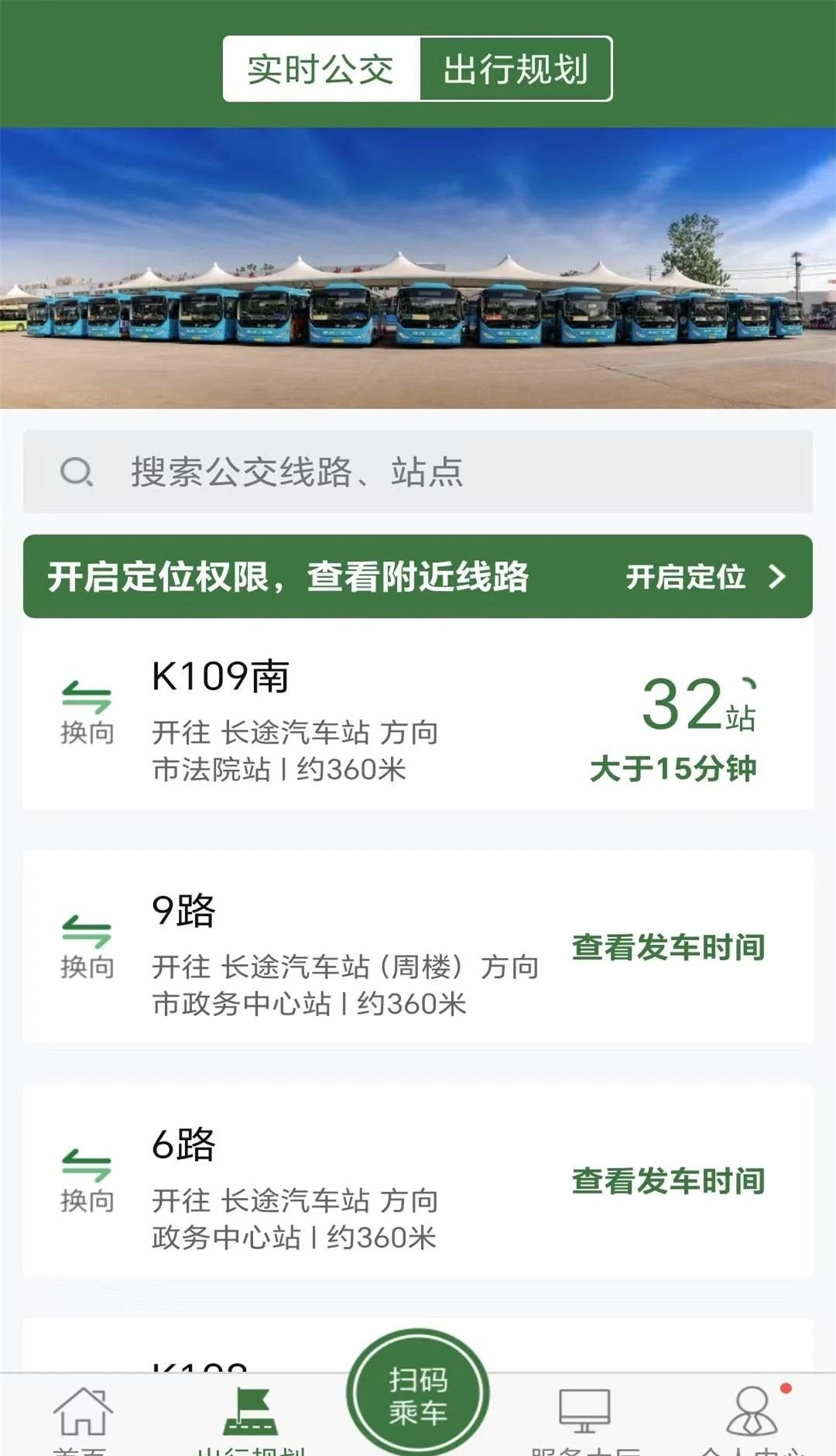Switch to the 出行规划 tab
Viewport: 836px width, 1456px height.
(515, 69)
